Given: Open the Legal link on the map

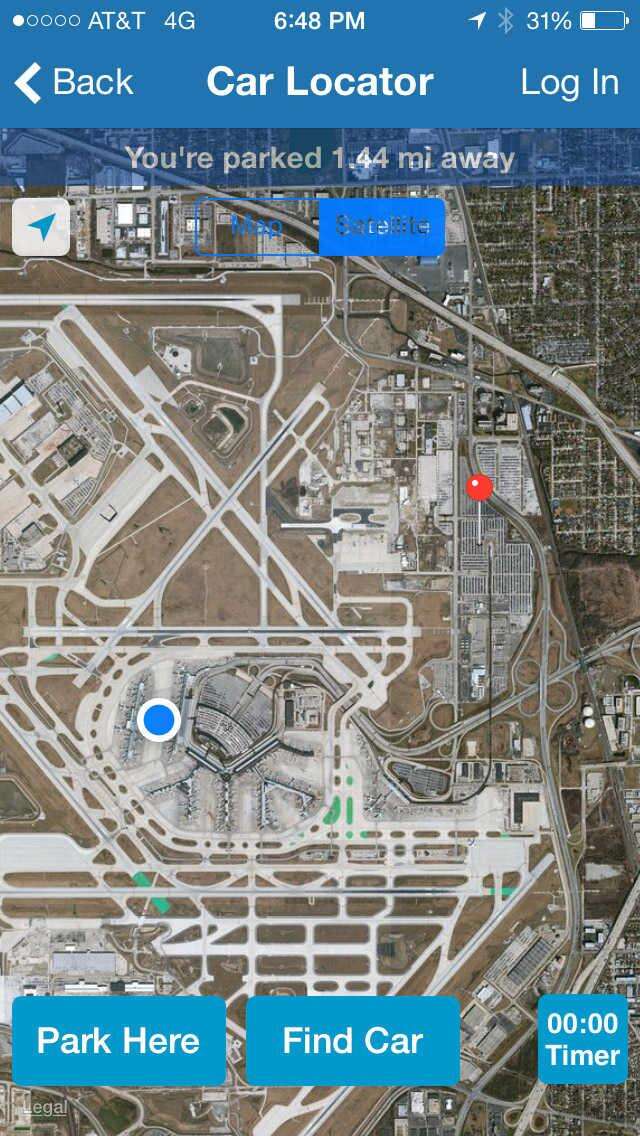Looking at the screenshot, I should (43, 1107).
